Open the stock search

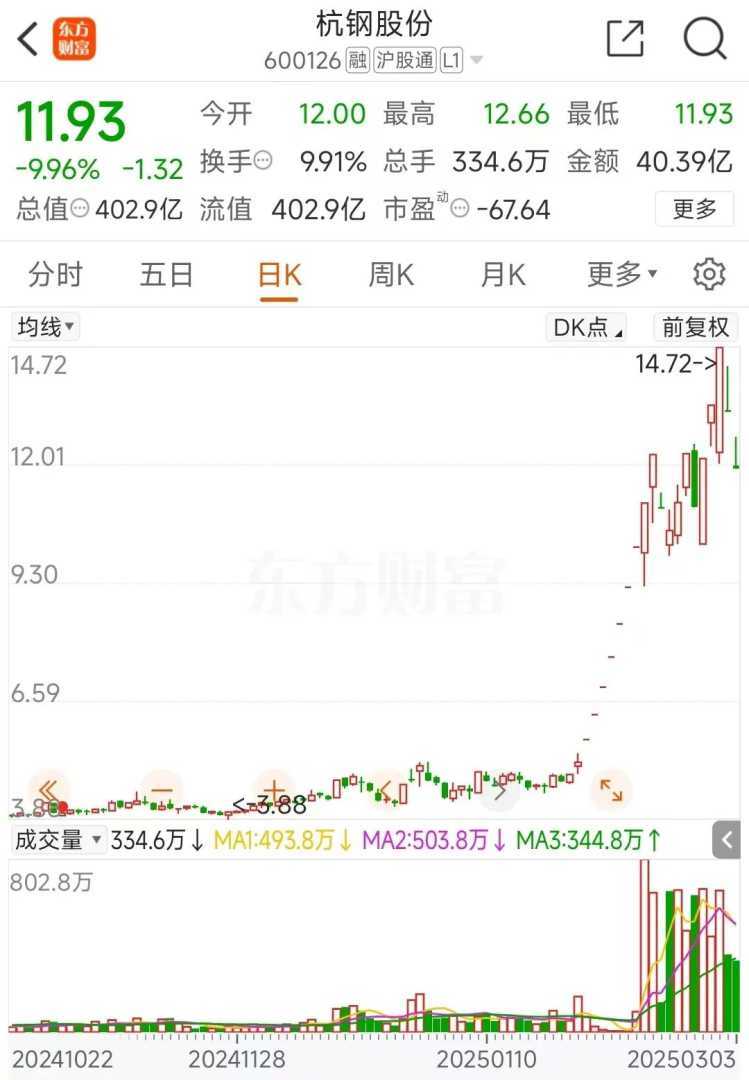pos(704,39)
